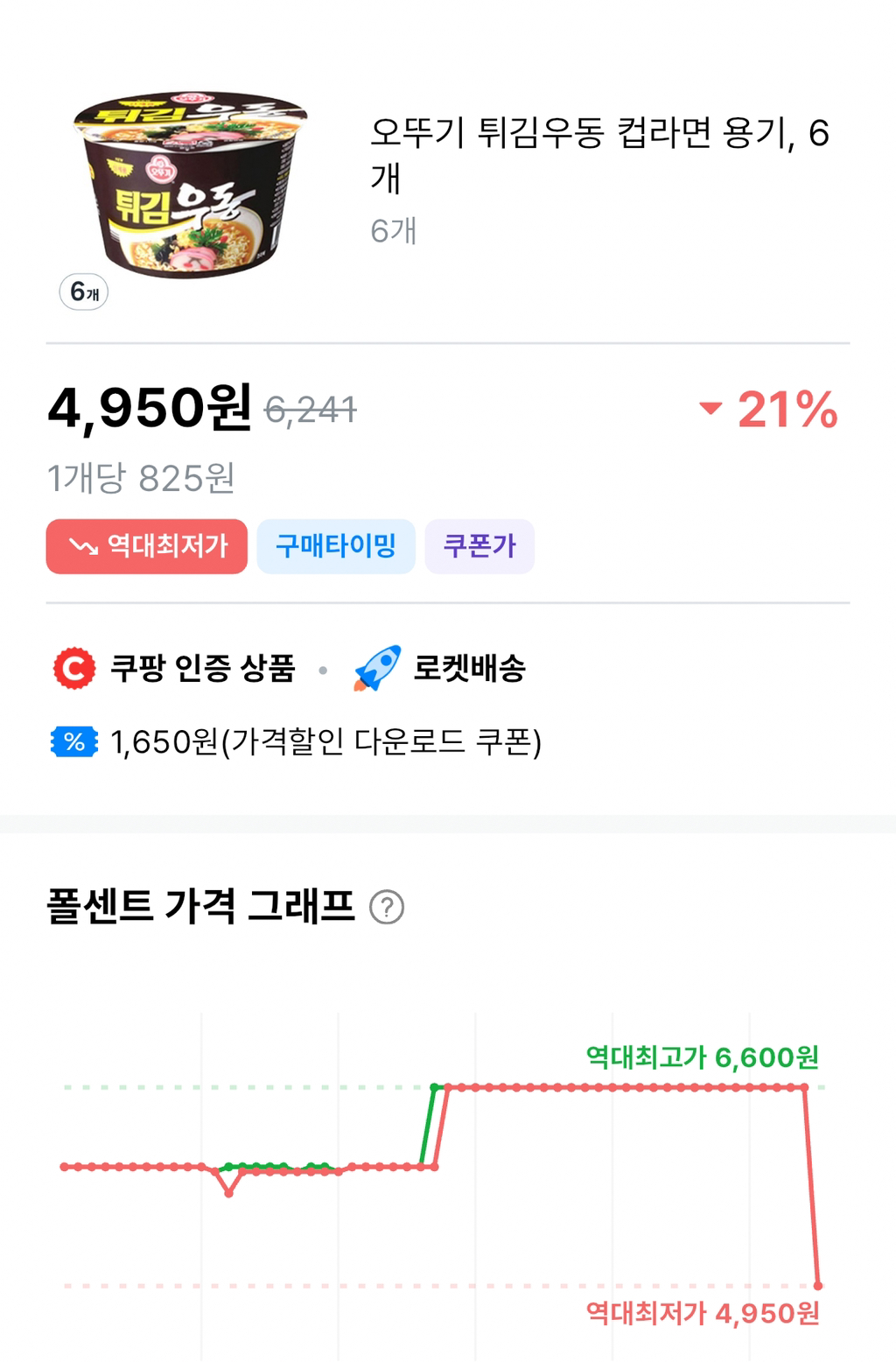Tap the 구매타이밍 chip
Image resolution: width=896 pixels, height=1362 pixels.
[x=336, y=546]
